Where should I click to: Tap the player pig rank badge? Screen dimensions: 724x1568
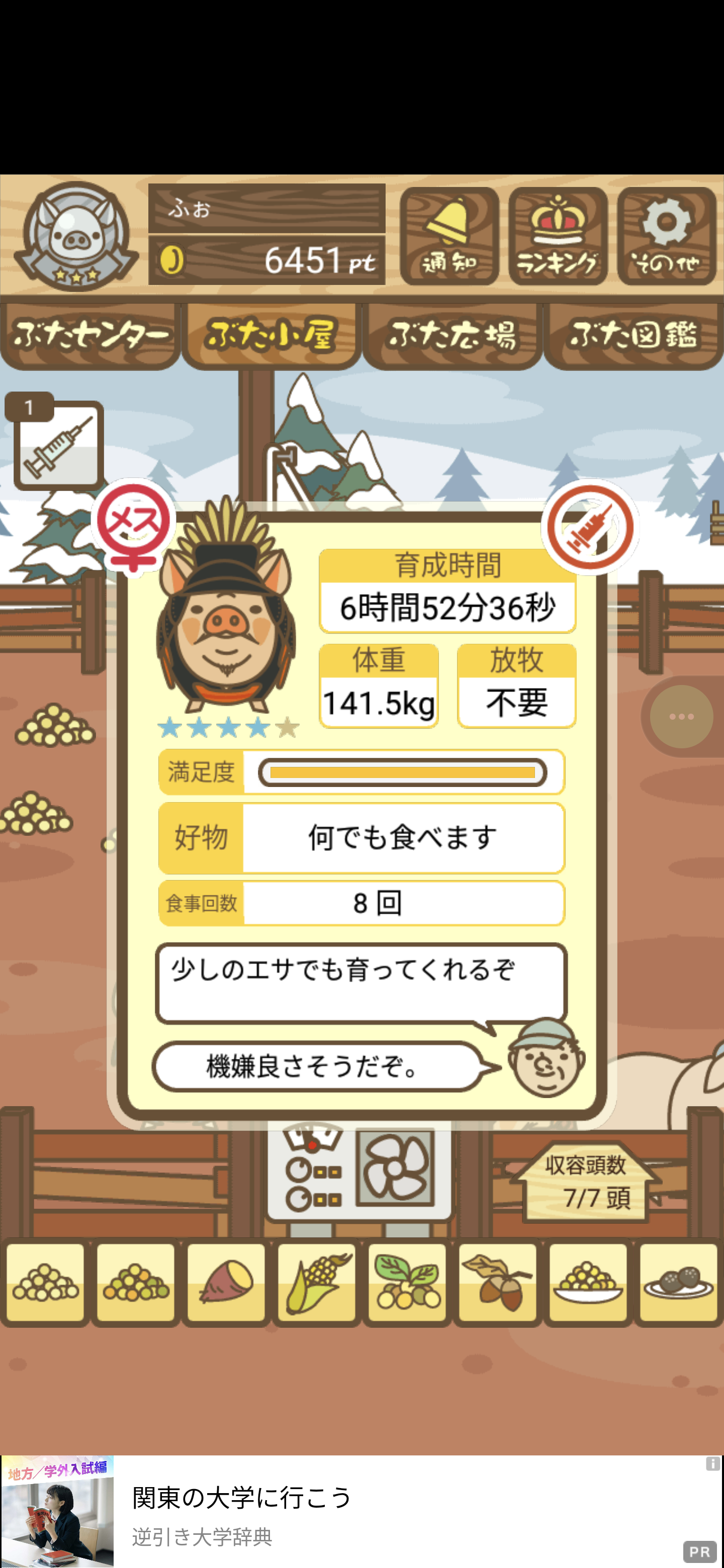[75, 236]
